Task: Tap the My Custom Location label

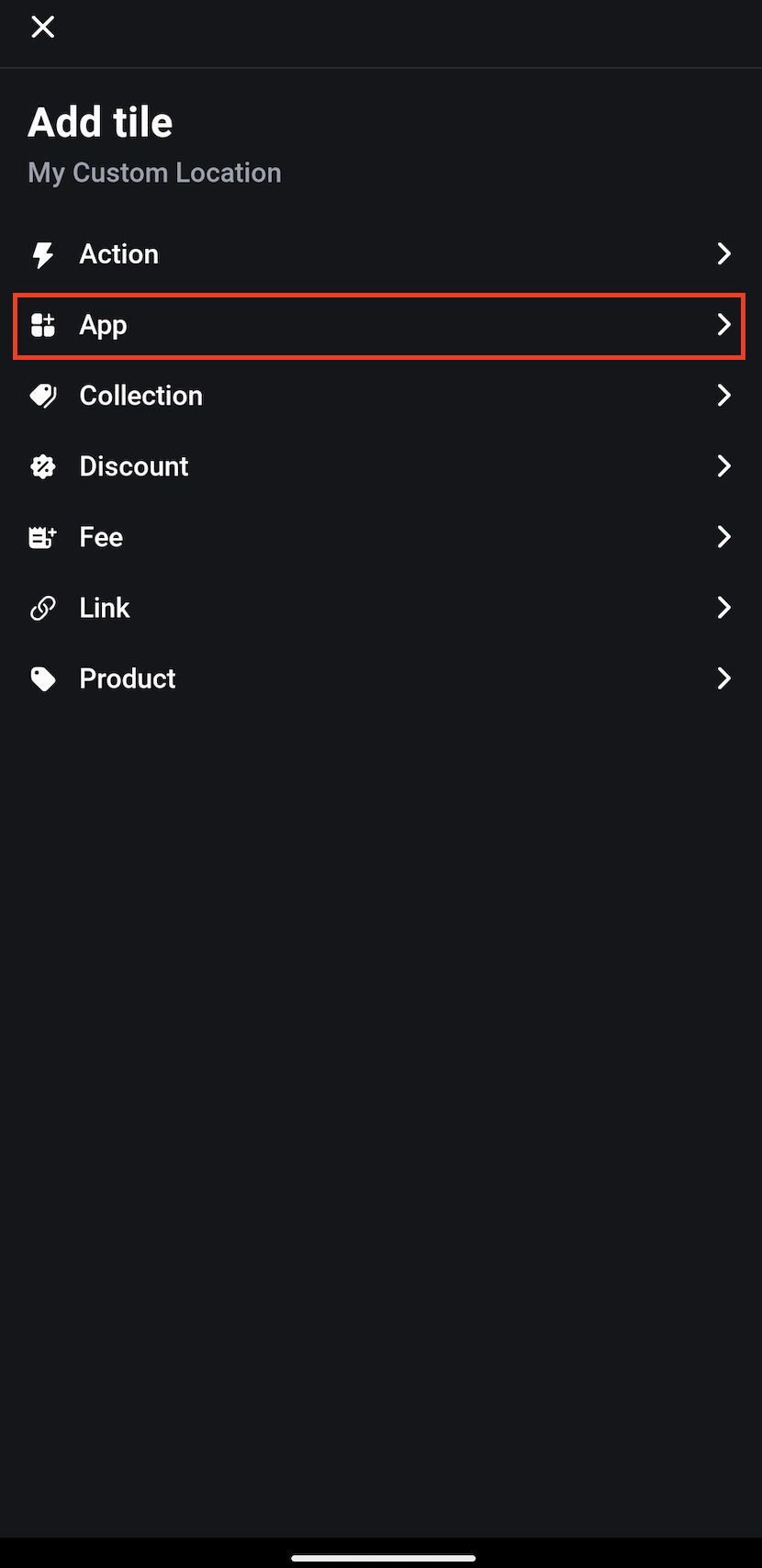Action: click(153, 173)
